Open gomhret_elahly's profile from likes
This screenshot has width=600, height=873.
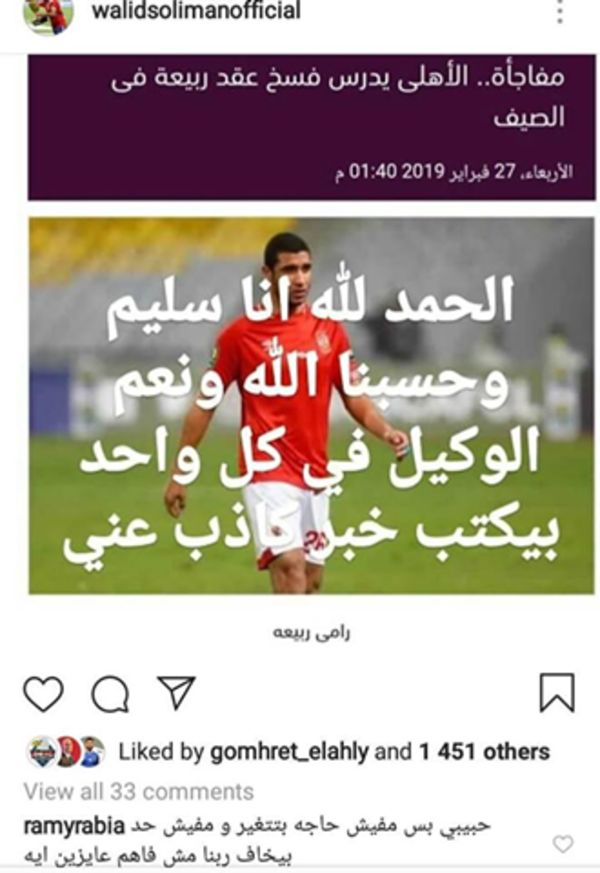tap(290, 751)
